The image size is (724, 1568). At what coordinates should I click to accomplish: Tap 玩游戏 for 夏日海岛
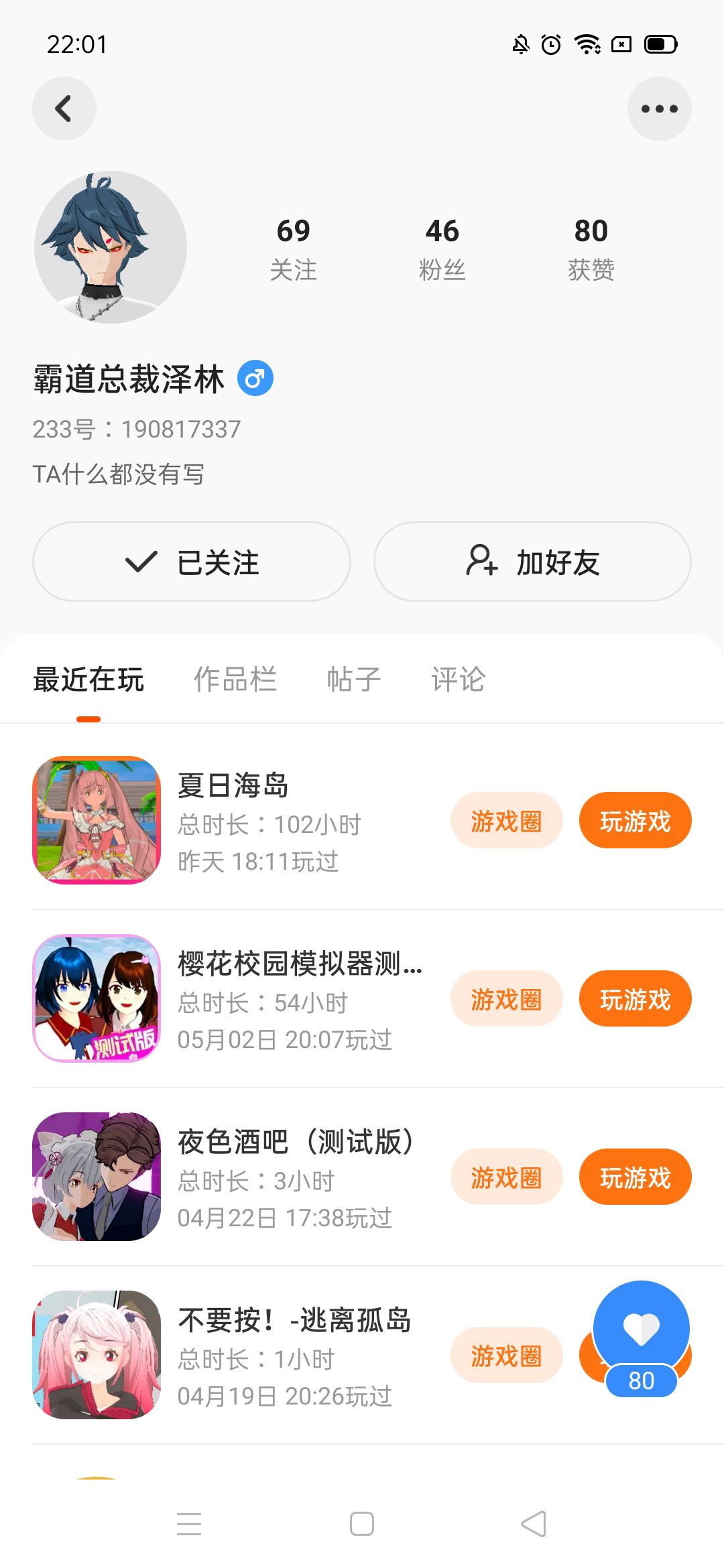click(635, 821)
